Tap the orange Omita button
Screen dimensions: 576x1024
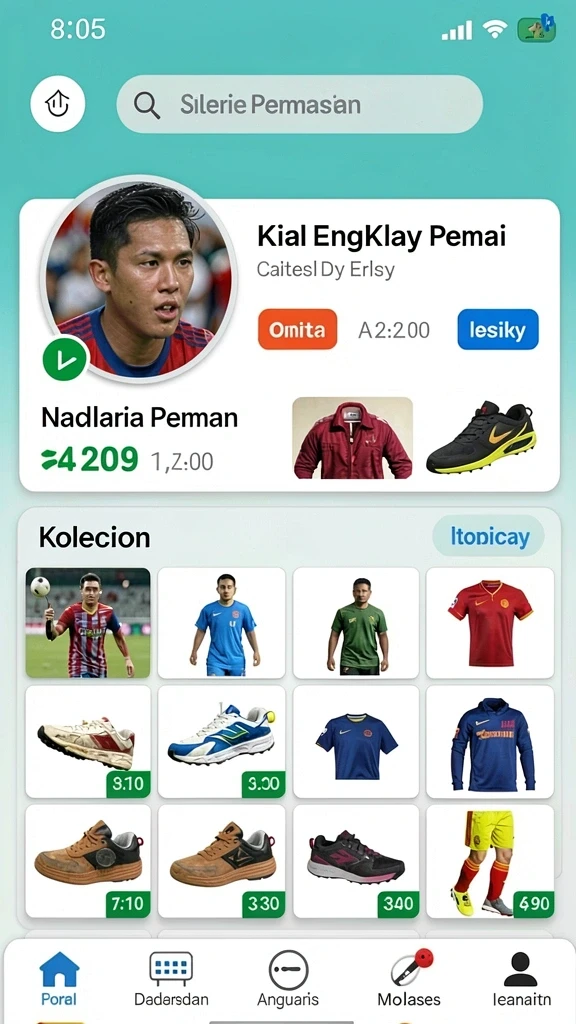click(298, 330)
